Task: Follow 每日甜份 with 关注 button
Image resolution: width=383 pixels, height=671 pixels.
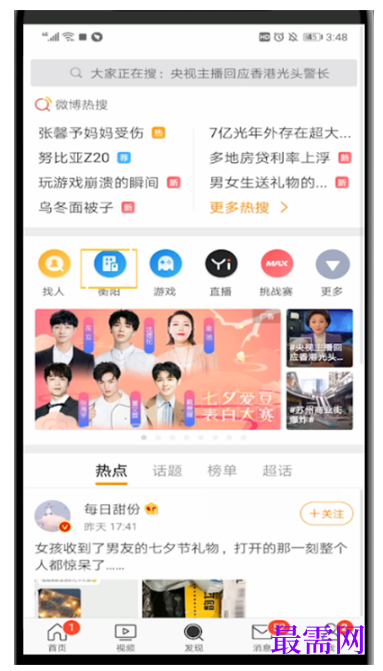Action: click(327, 513)
